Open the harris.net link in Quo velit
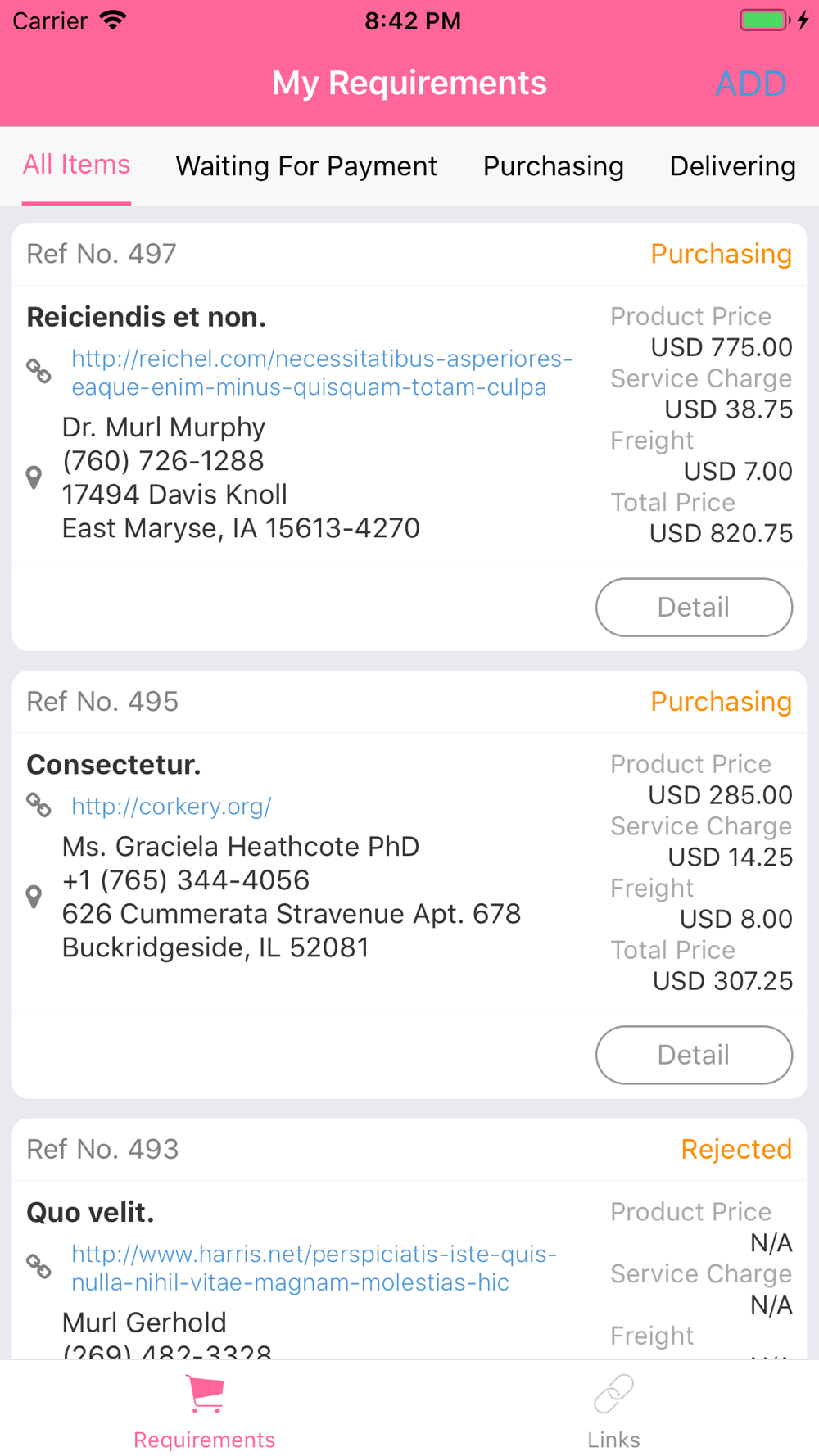This screenshot has height=1456, width=819. pos(314,1268)
